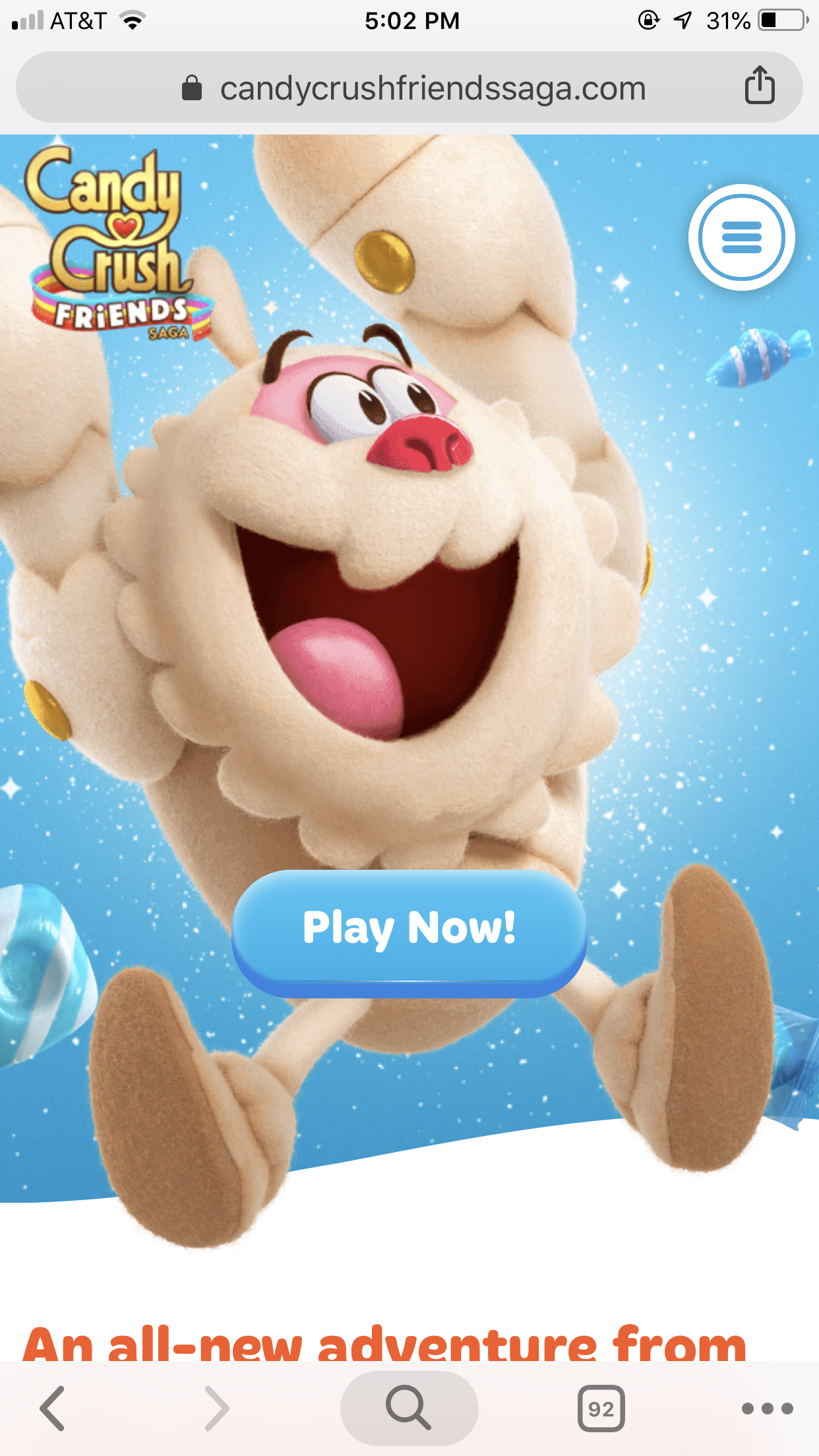
Task: Tap the Play Now! button
Action: pos(409,929)
